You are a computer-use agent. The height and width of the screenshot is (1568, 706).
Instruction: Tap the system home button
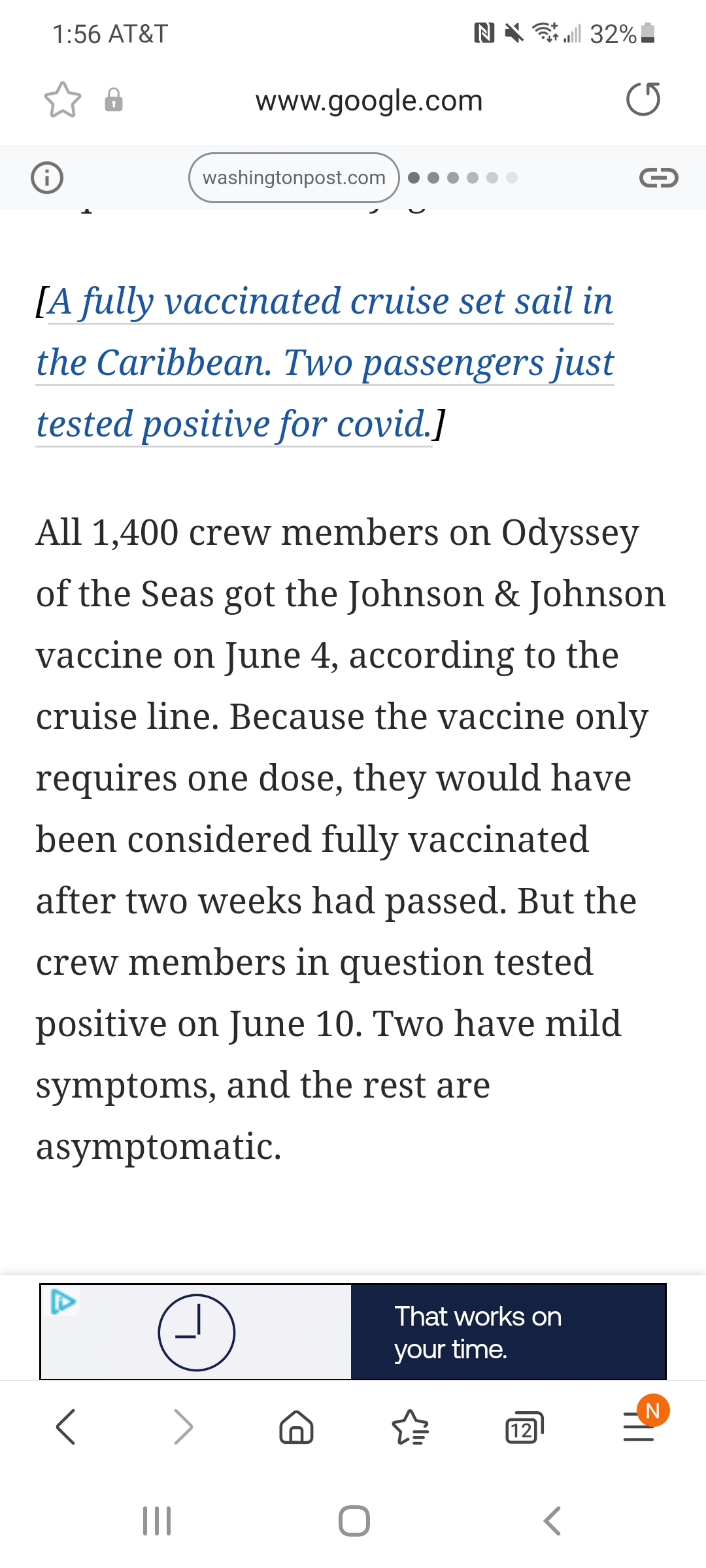(354, 1521)
